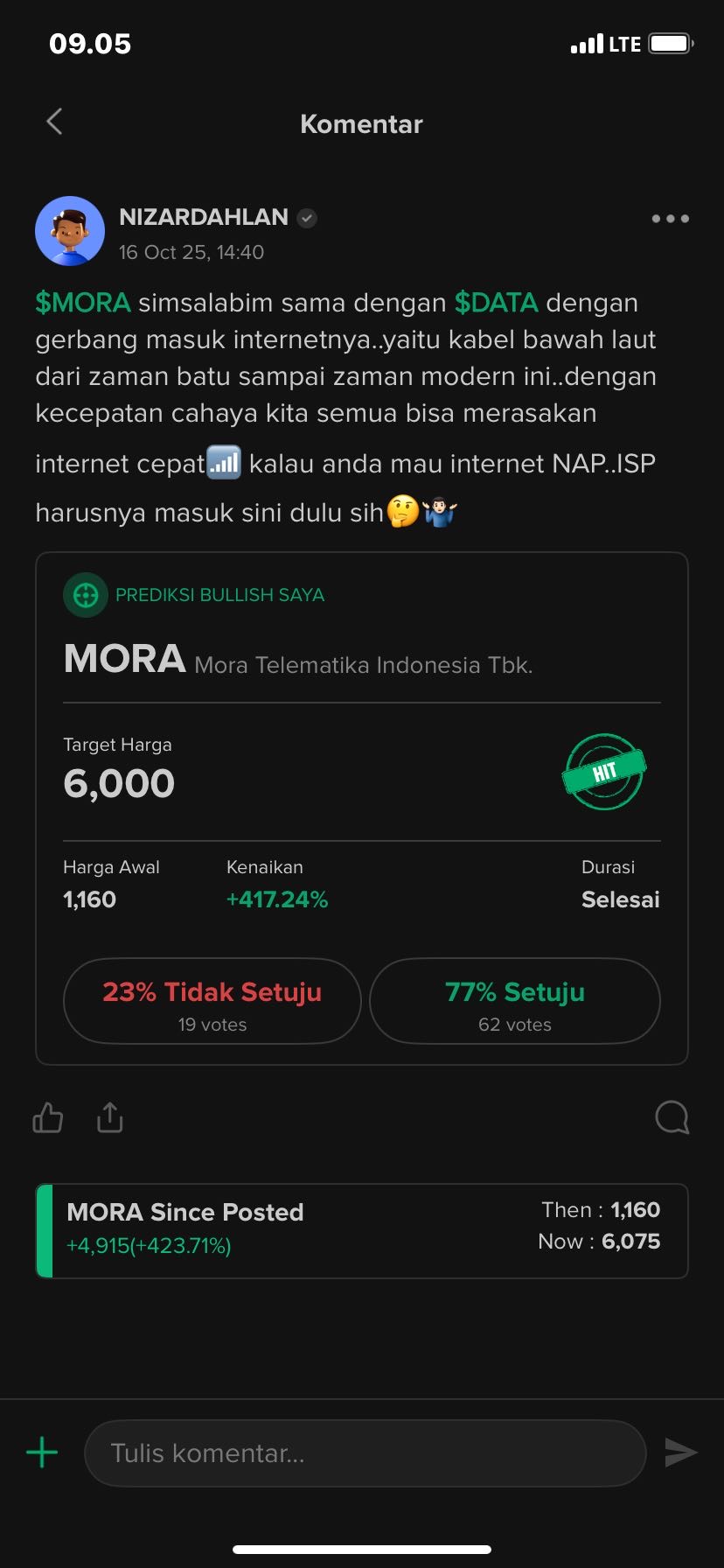724x1568 pixels.
Task: Send the comment
Action: [x=680, y=1453]
